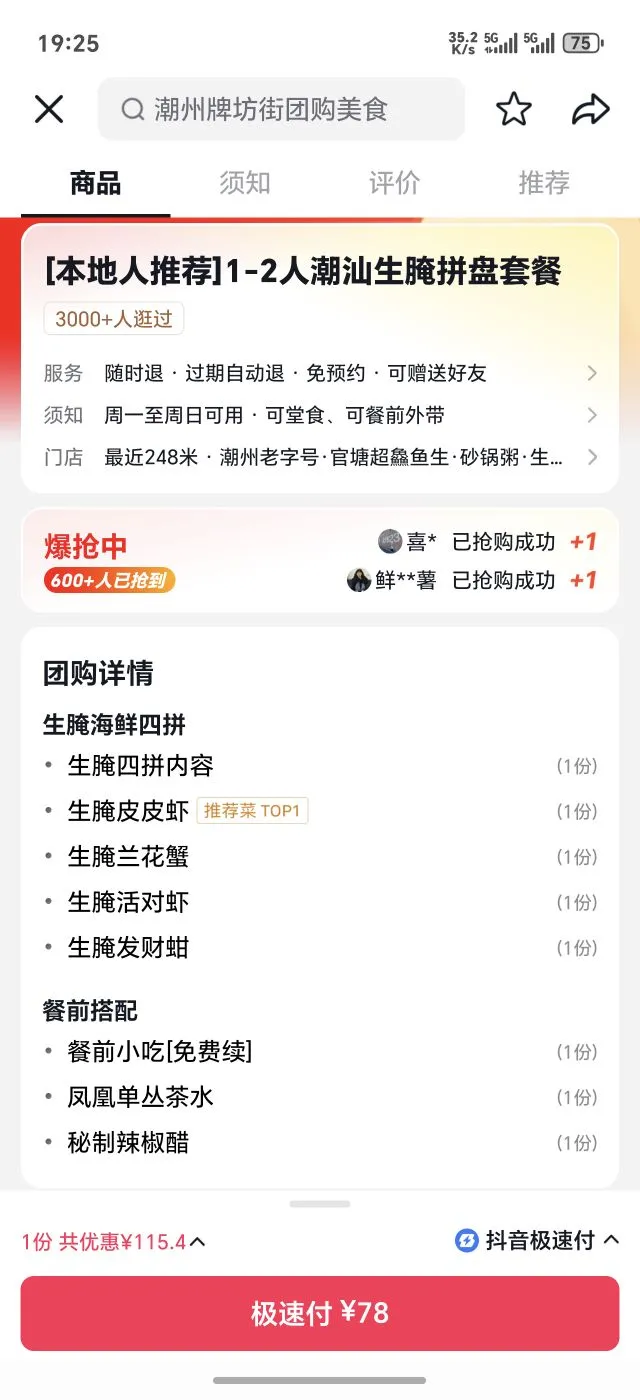Switch to the 推荐 tab
The width and height of the screenshot is (640, 1400).
[x=544, y=183]
